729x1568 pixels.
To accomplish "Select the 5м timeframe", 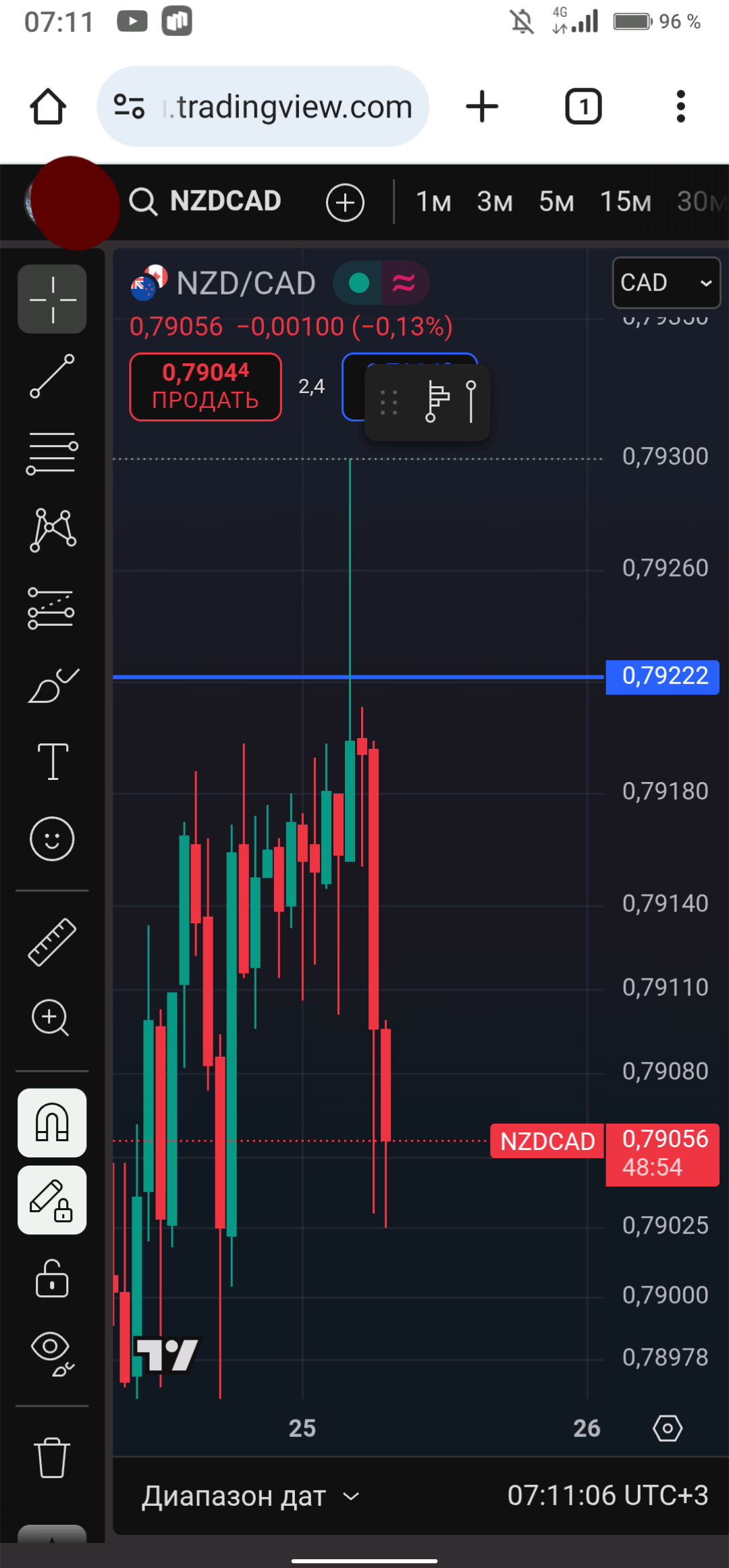I will click(x=556, y=202).
